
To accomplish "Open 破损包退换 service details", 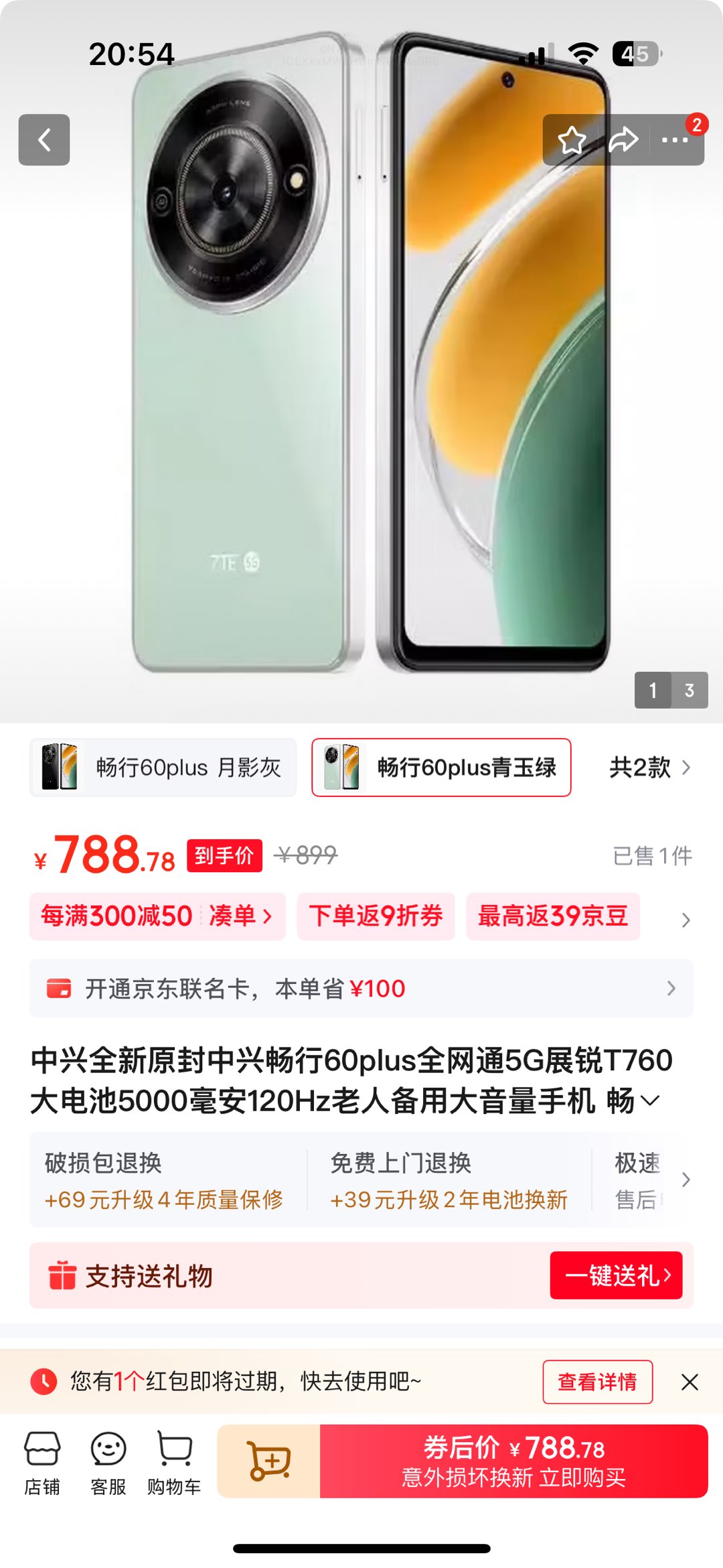I will point(164,1180).
